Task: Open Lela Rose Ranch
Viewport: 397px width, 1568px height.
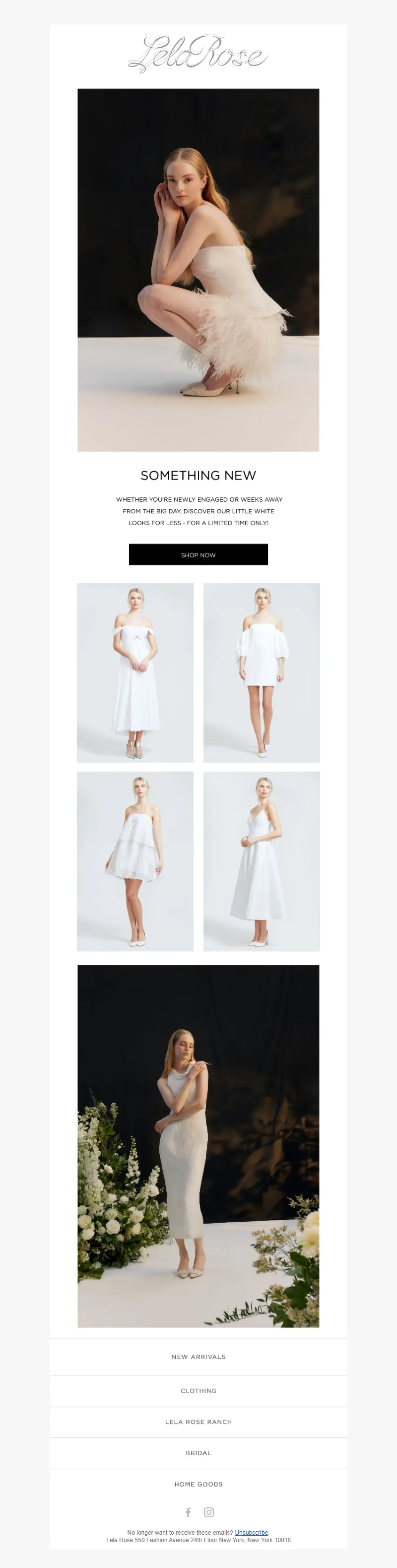Action: pos(198,1421)
